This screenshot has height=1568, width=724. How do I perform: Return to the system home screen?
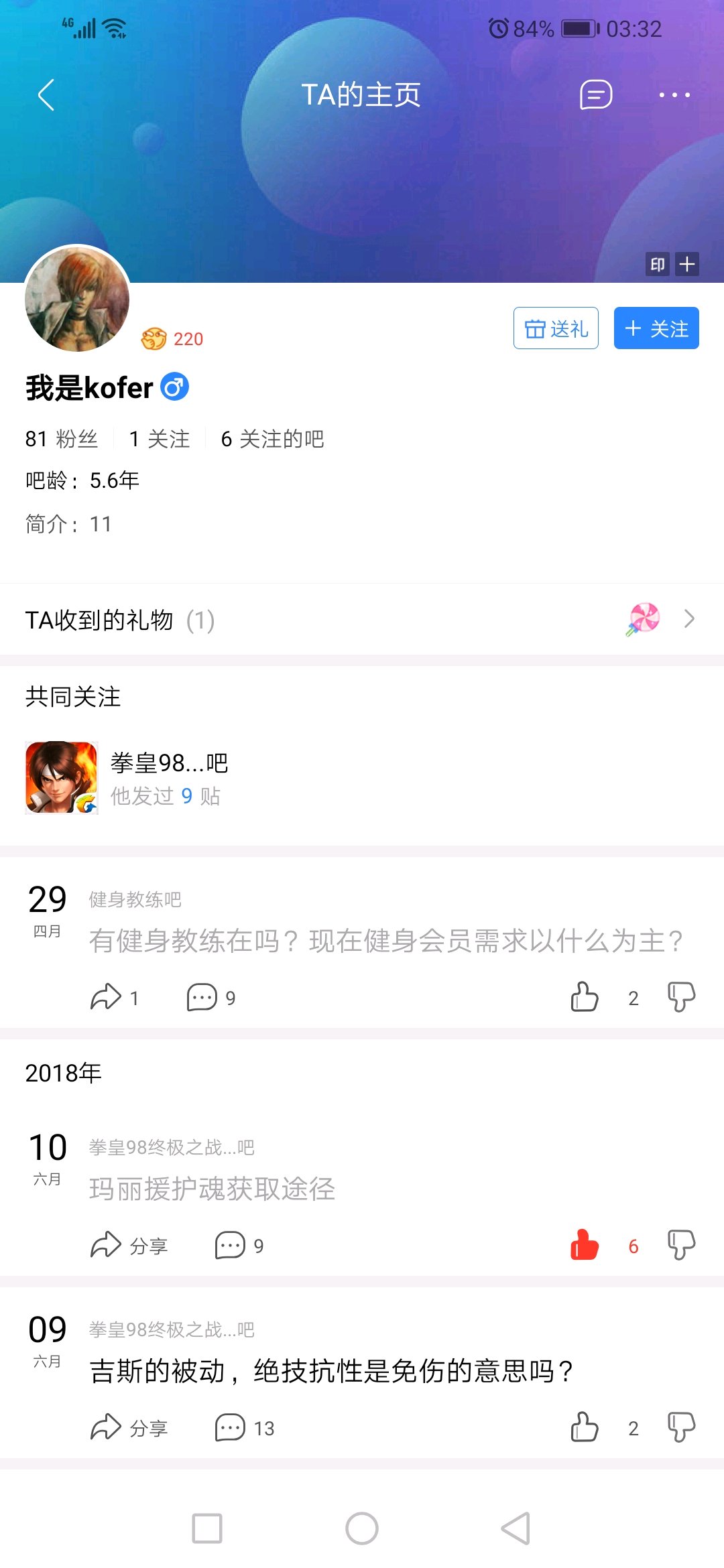click(x=362, y=1528)
